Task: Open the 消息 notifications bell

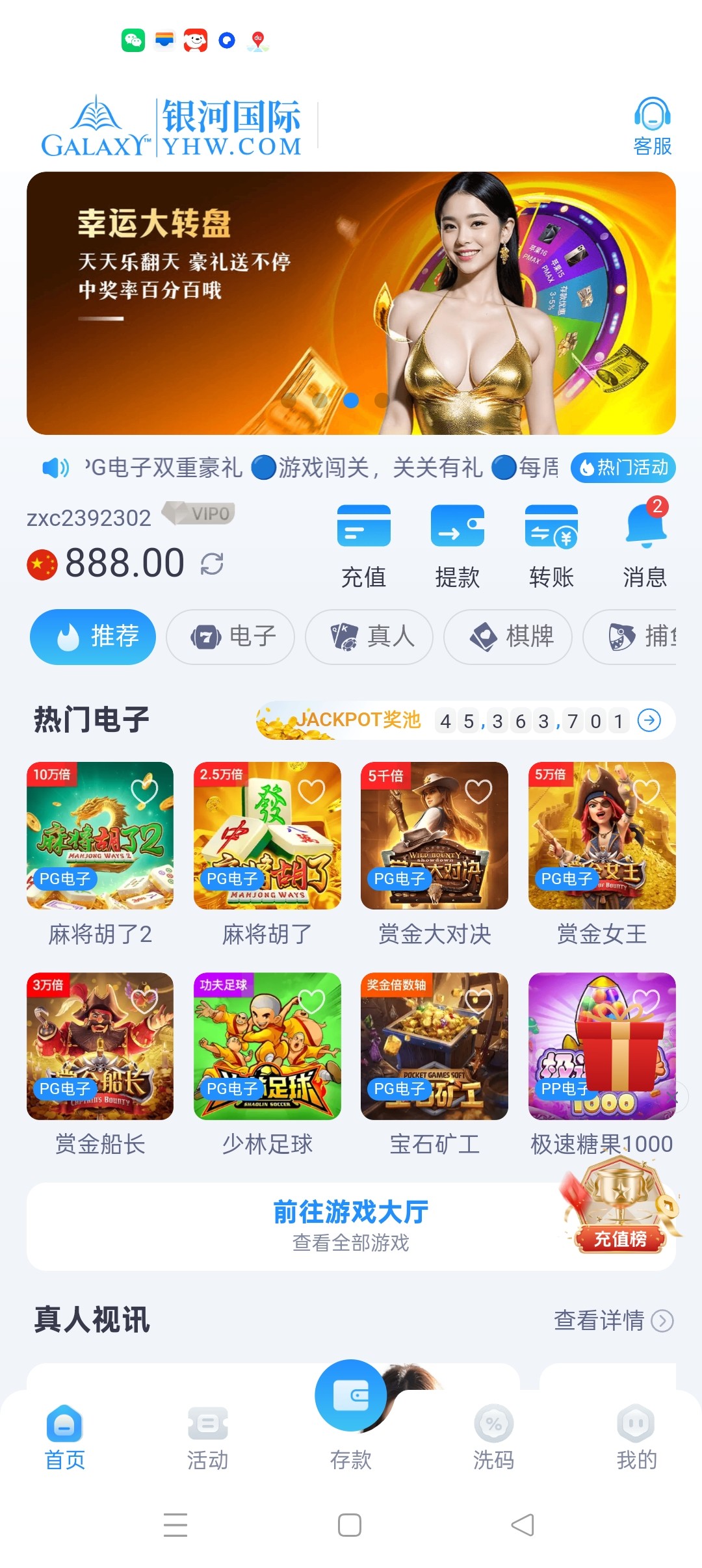Action: tap(645, 545)
